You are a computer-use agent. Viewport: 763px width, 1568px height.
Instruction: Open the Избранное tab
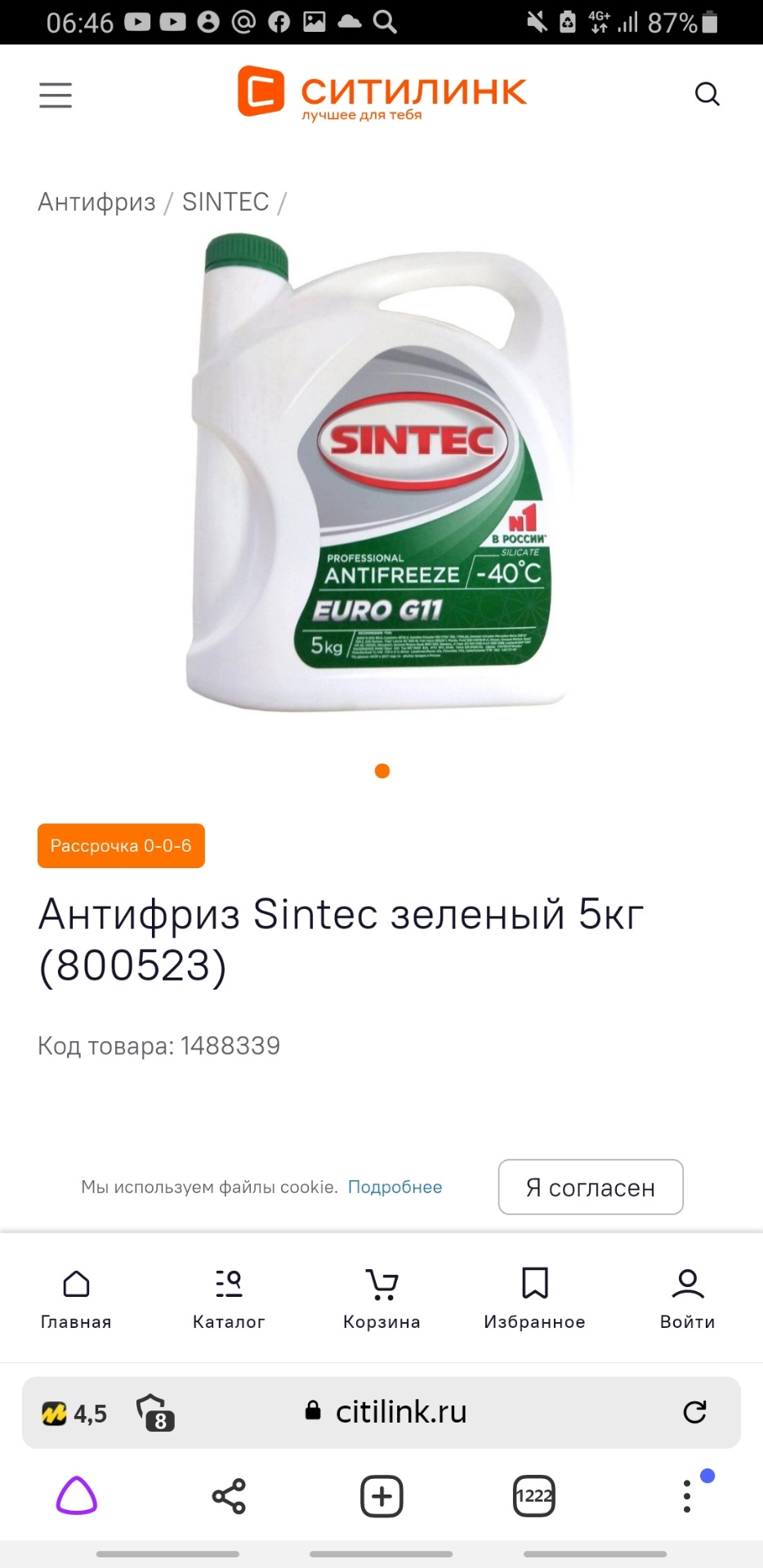[x=534, y=1298]
